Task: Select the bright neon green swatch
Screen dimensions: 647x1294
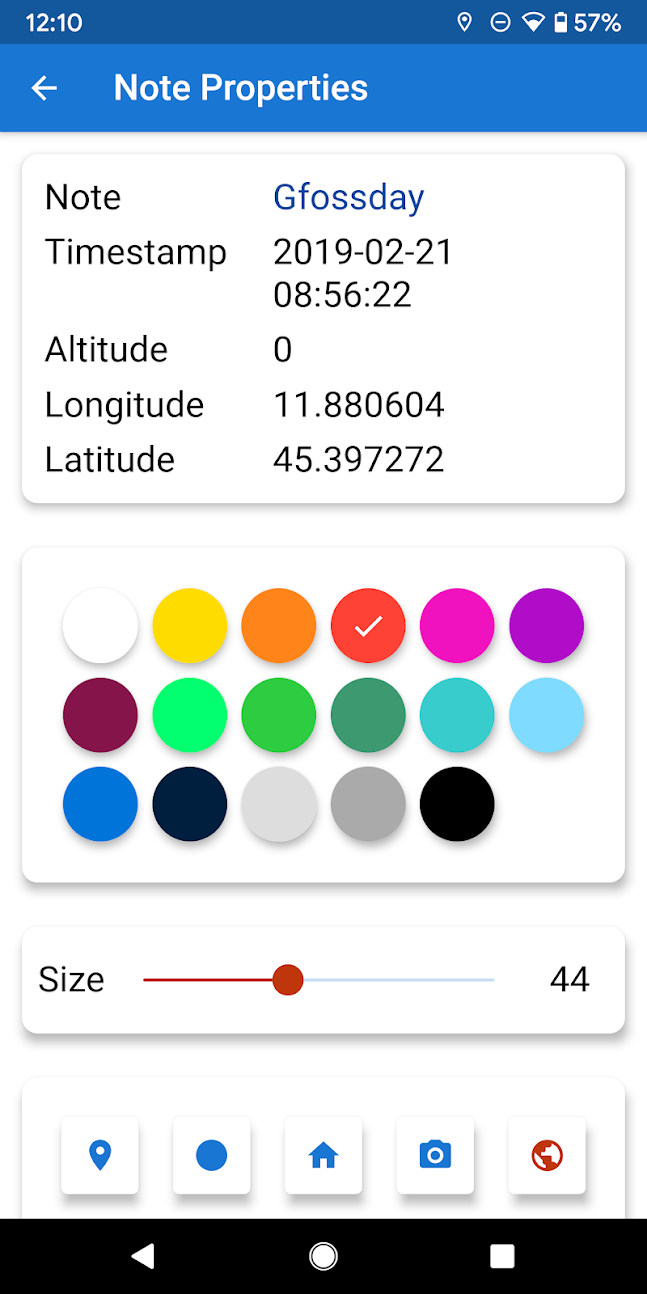Action: coord(190,715)
